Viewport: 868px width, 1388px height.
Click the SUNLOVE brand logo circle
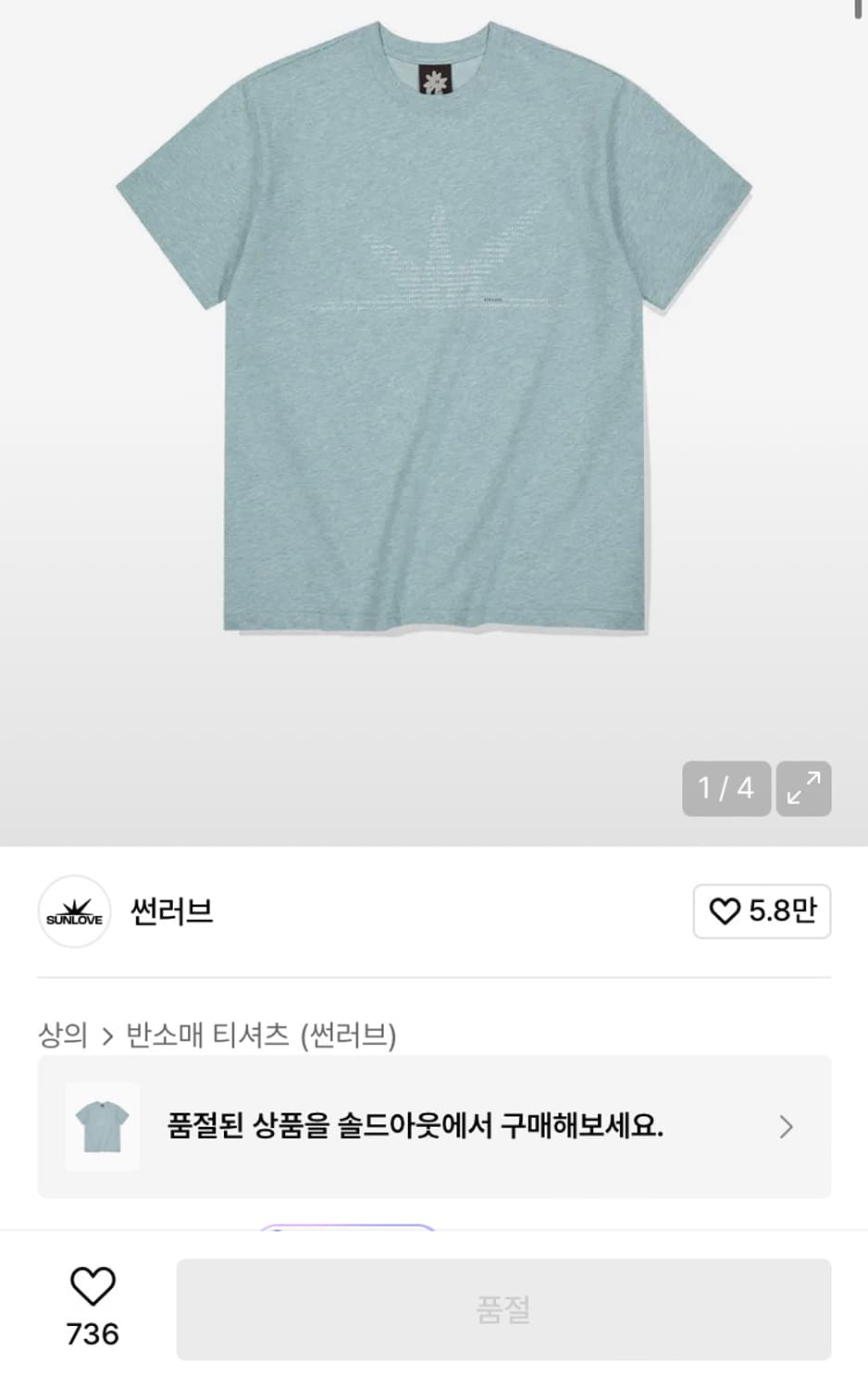74,912
